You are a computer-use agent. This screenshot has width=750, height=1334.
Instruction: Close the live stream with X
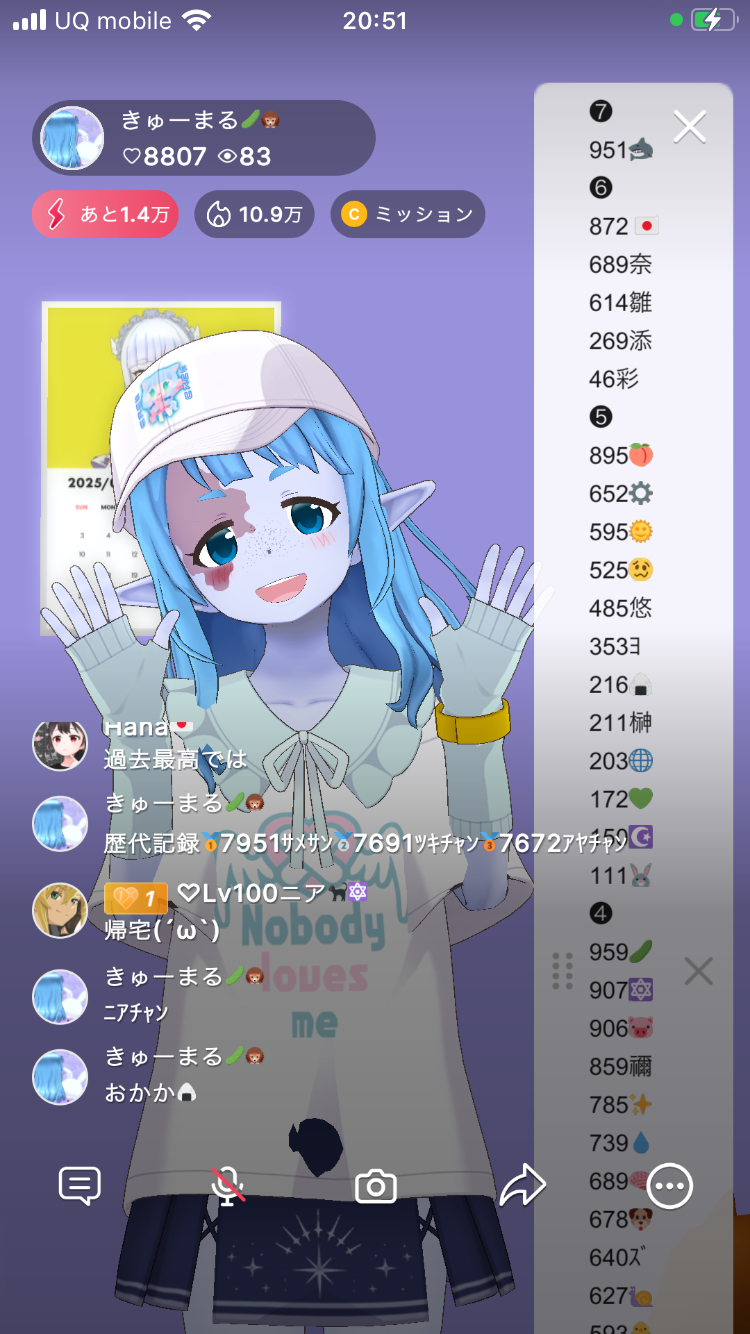coord(690,127)
